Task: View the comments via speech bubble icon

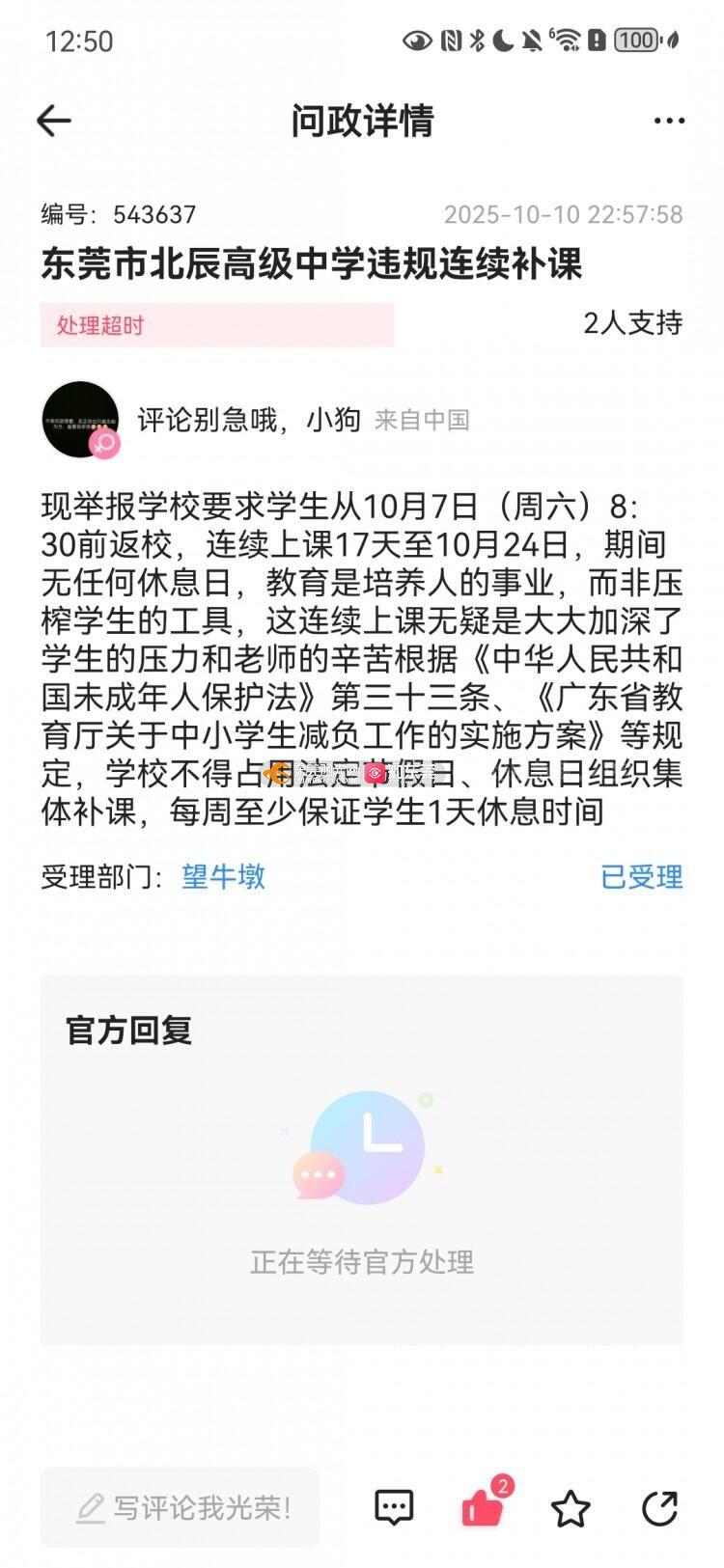Action: coord(394,1507)
